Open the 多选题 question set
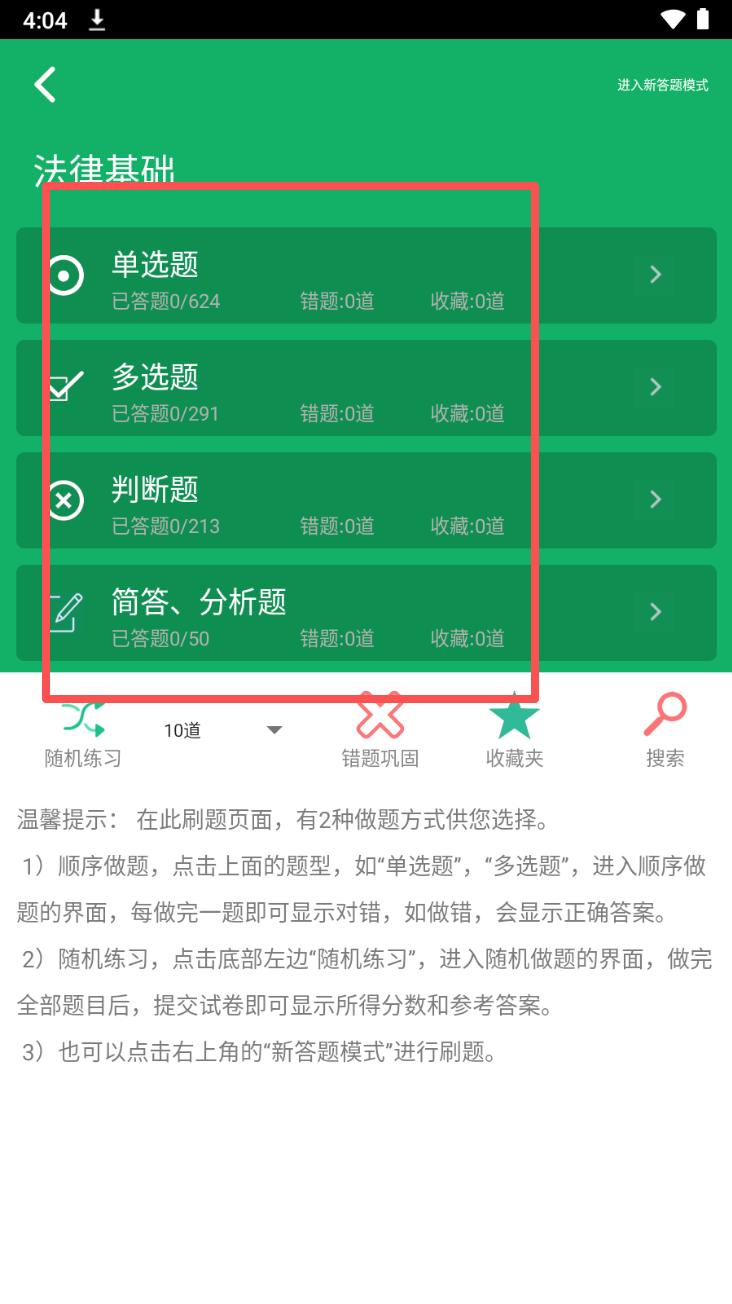The image size is (732, 1304). click(366, 388)
